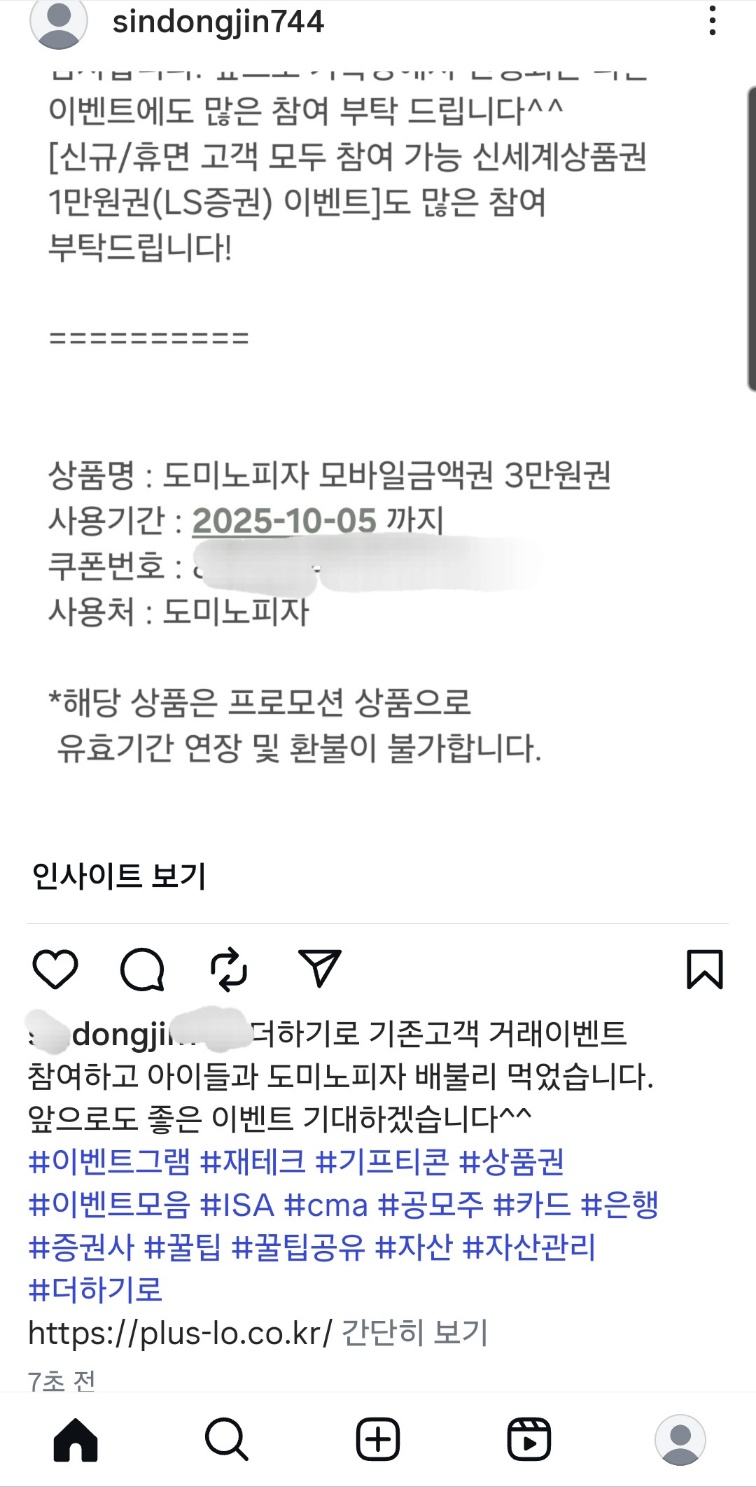Open the #재테크 hashtag
Viewport: 756px width, 1487px height.
[x=252, y=1162]
